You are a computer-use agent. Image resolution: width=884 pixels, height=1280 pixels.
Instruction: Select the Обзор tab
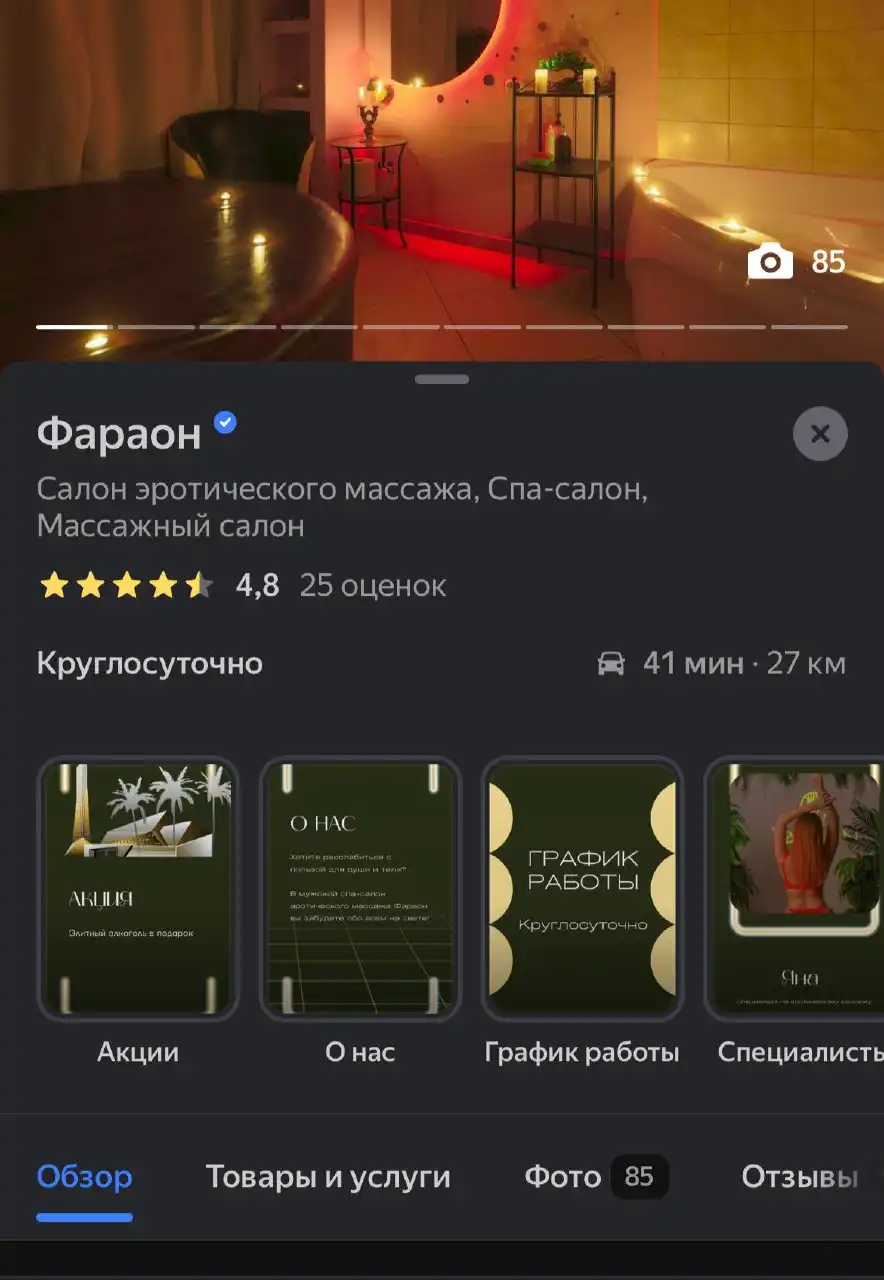tap(84, 1177)
